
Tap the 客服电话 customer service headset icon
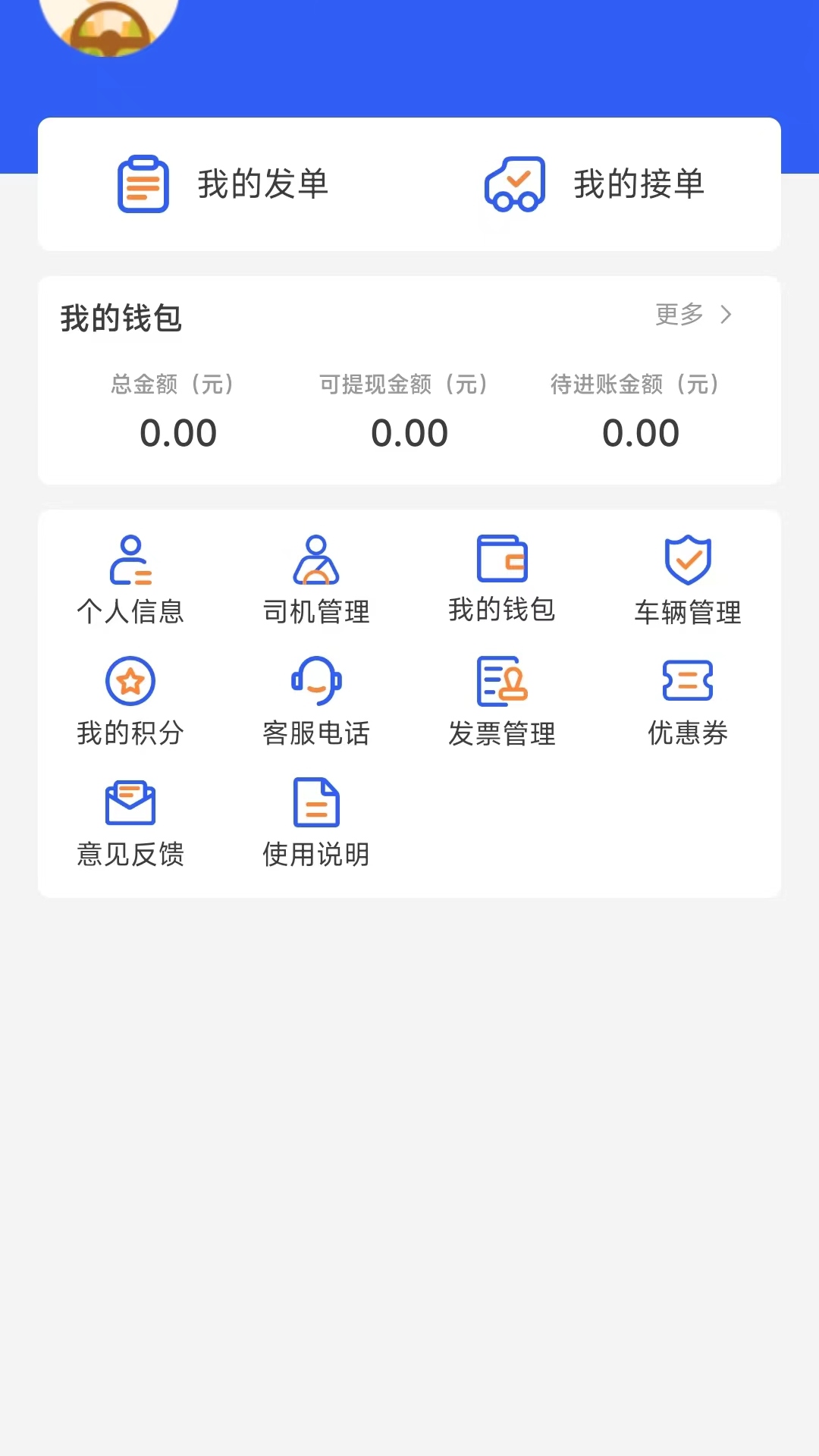click(x=316, y=681)
